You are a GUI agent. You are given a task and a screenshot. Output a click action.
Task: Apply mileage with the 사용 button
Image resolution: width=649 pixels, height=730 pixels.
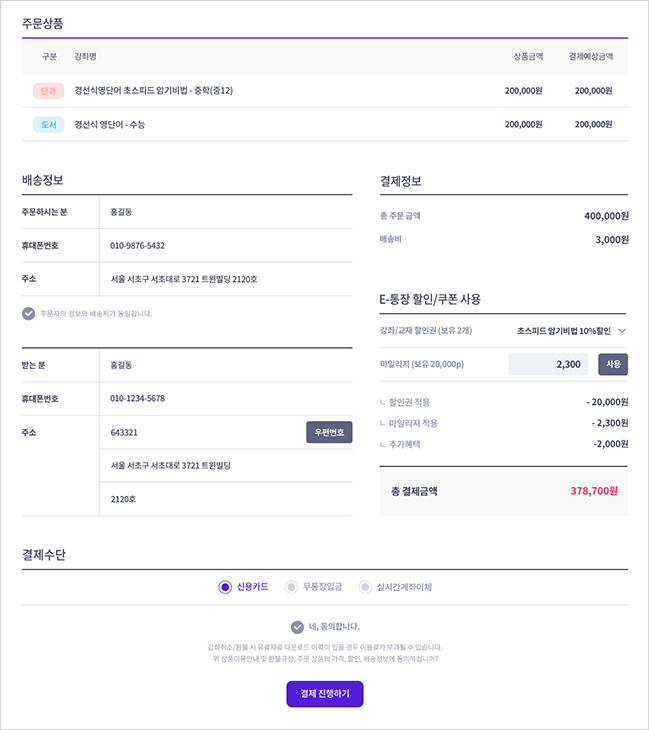(613, 364)
